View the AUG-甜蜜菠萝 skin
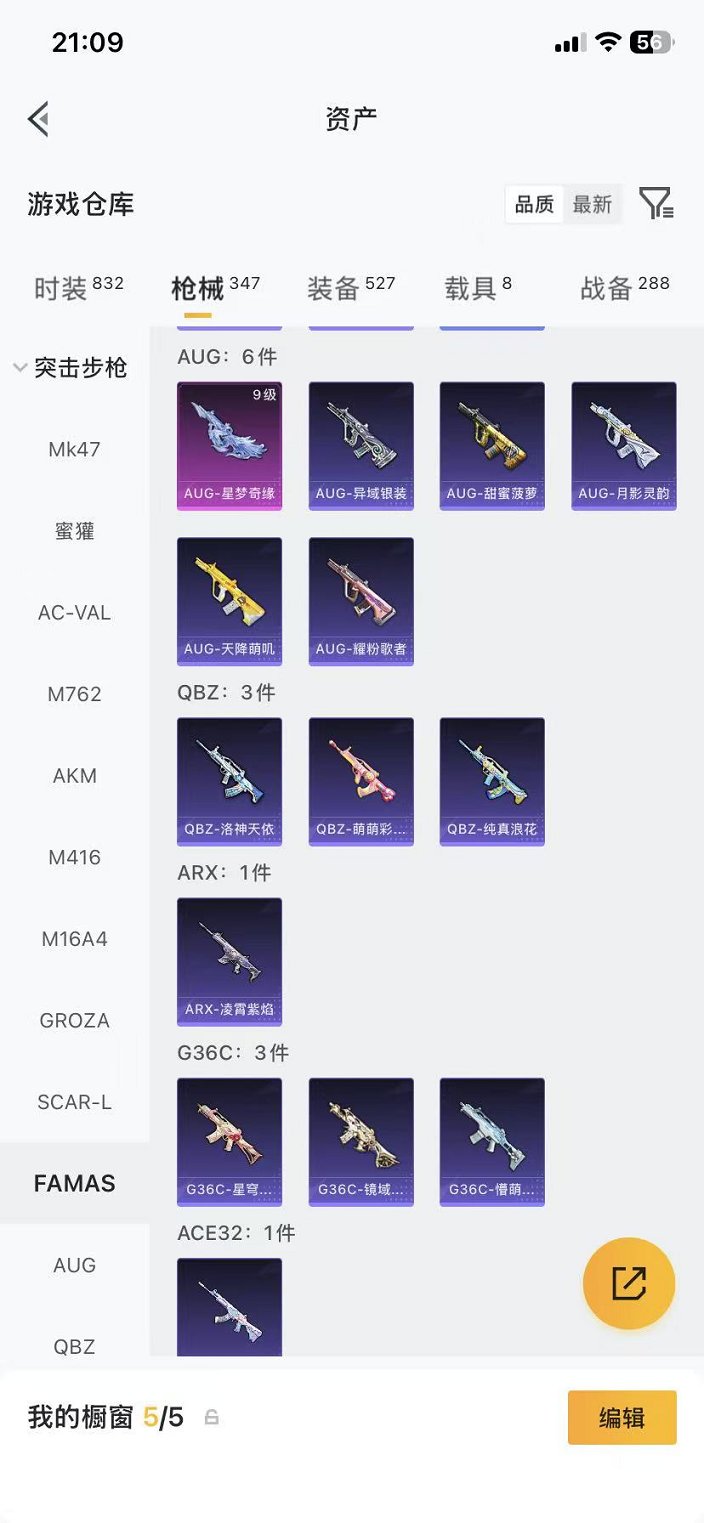704x1523 pixels. pyautogui.click(x=492, y=446)
